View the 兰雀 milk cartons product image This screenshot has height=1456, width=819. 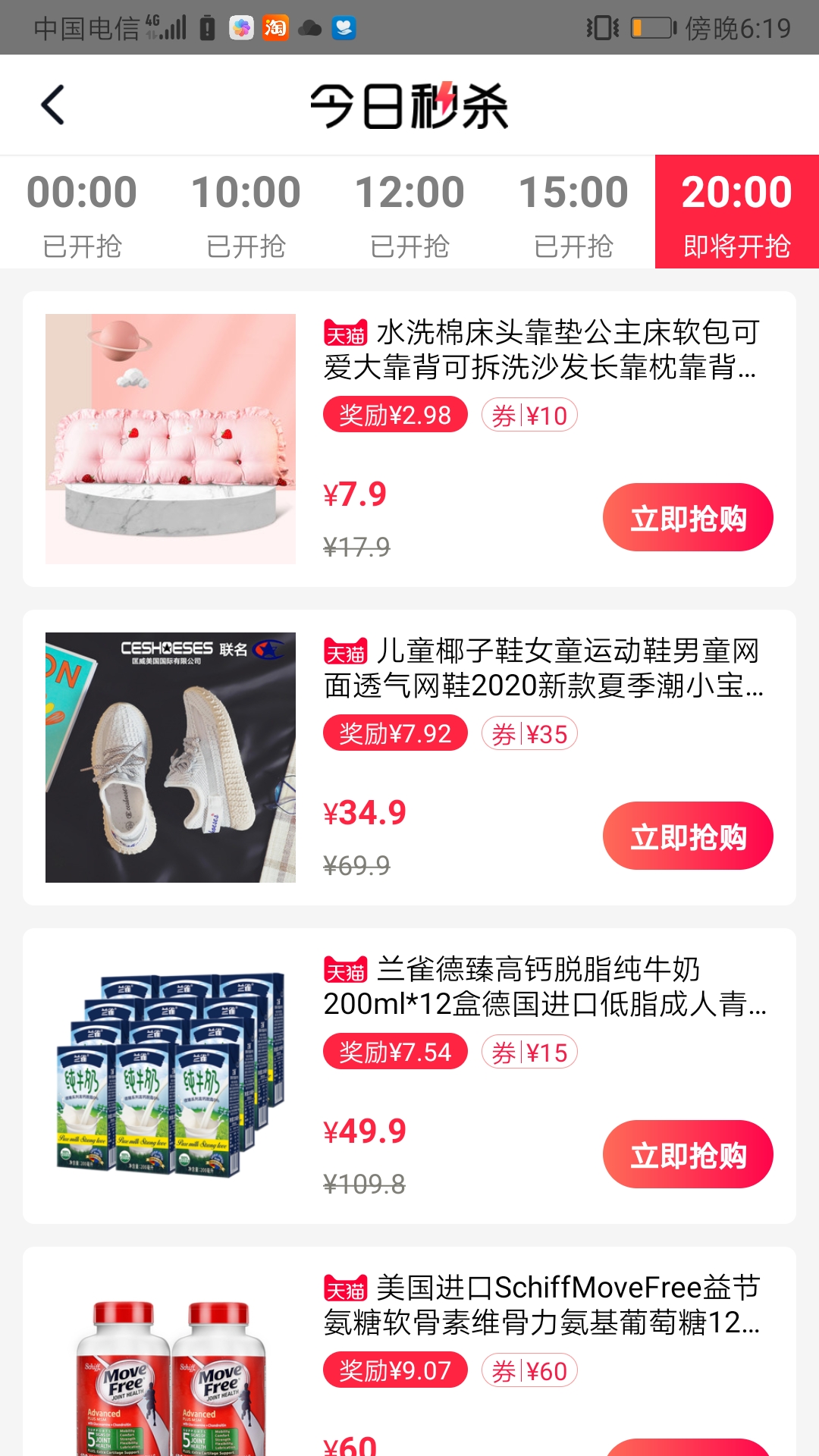(x=171, y=1076)
